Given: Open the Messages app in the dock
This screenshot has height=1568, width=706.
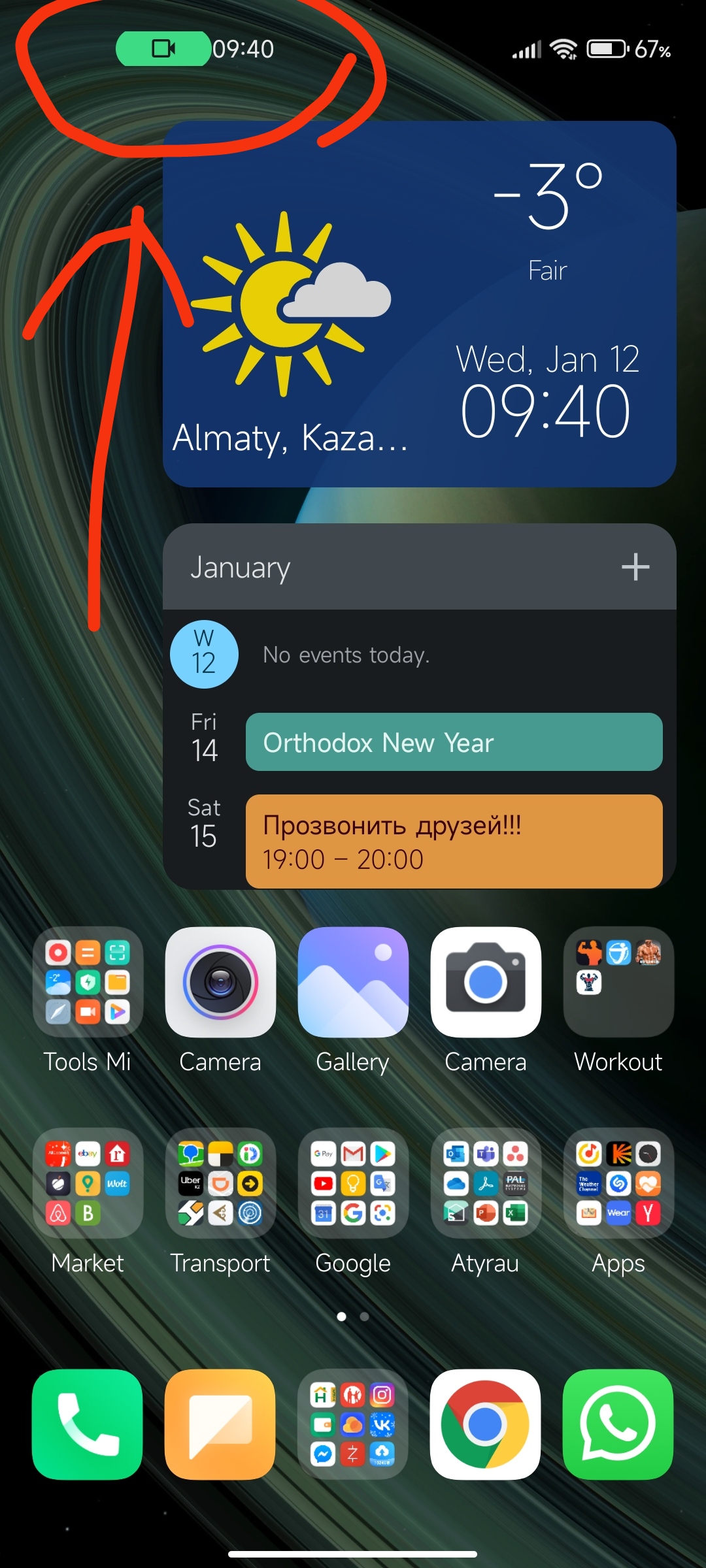Looking at the screenshot, I should [x=220, y=1424].
